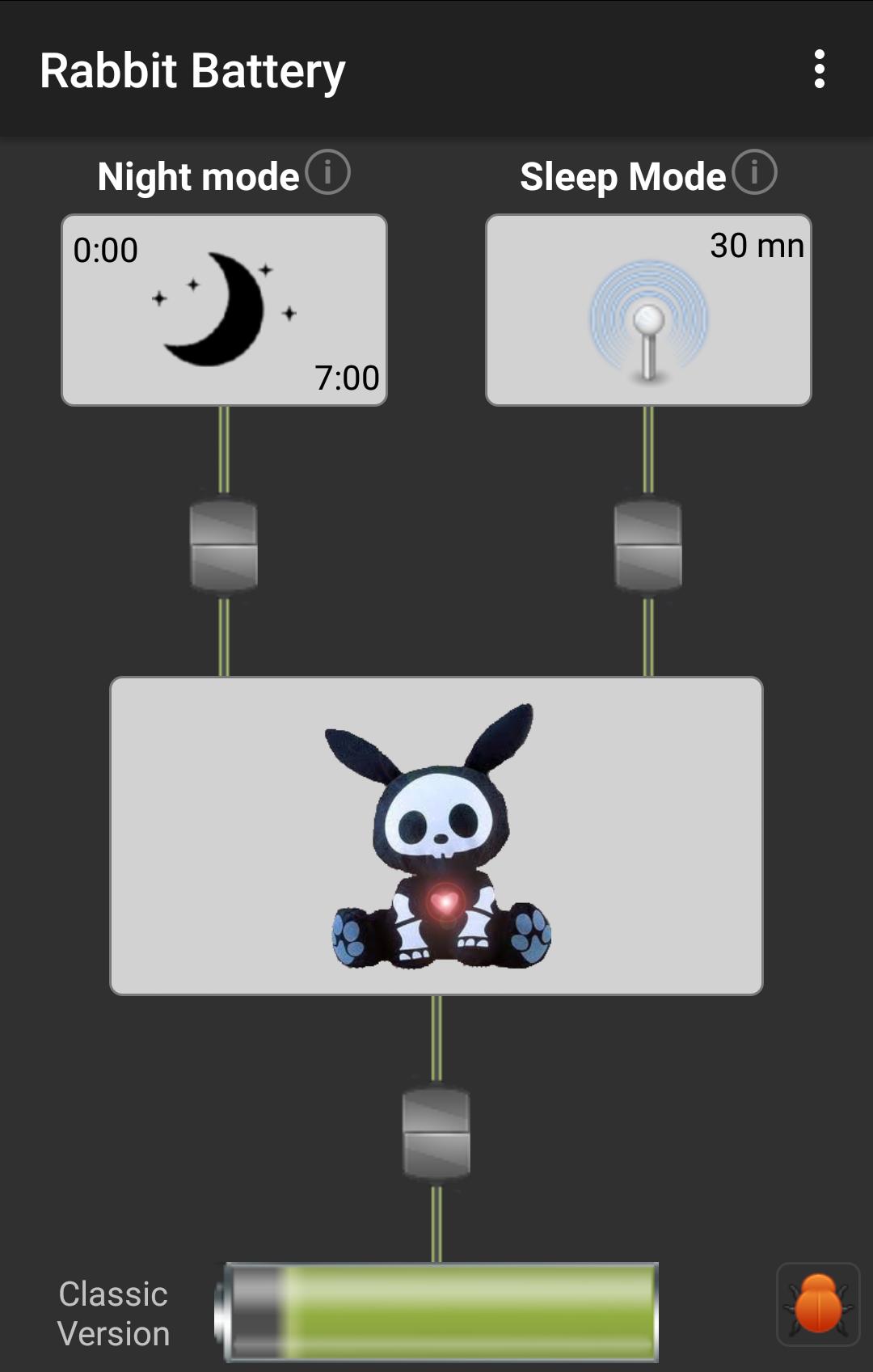Screen dimensions: 873x1372
Task: Toggle the Sleep Mode switch
Action: click(647, 546)
